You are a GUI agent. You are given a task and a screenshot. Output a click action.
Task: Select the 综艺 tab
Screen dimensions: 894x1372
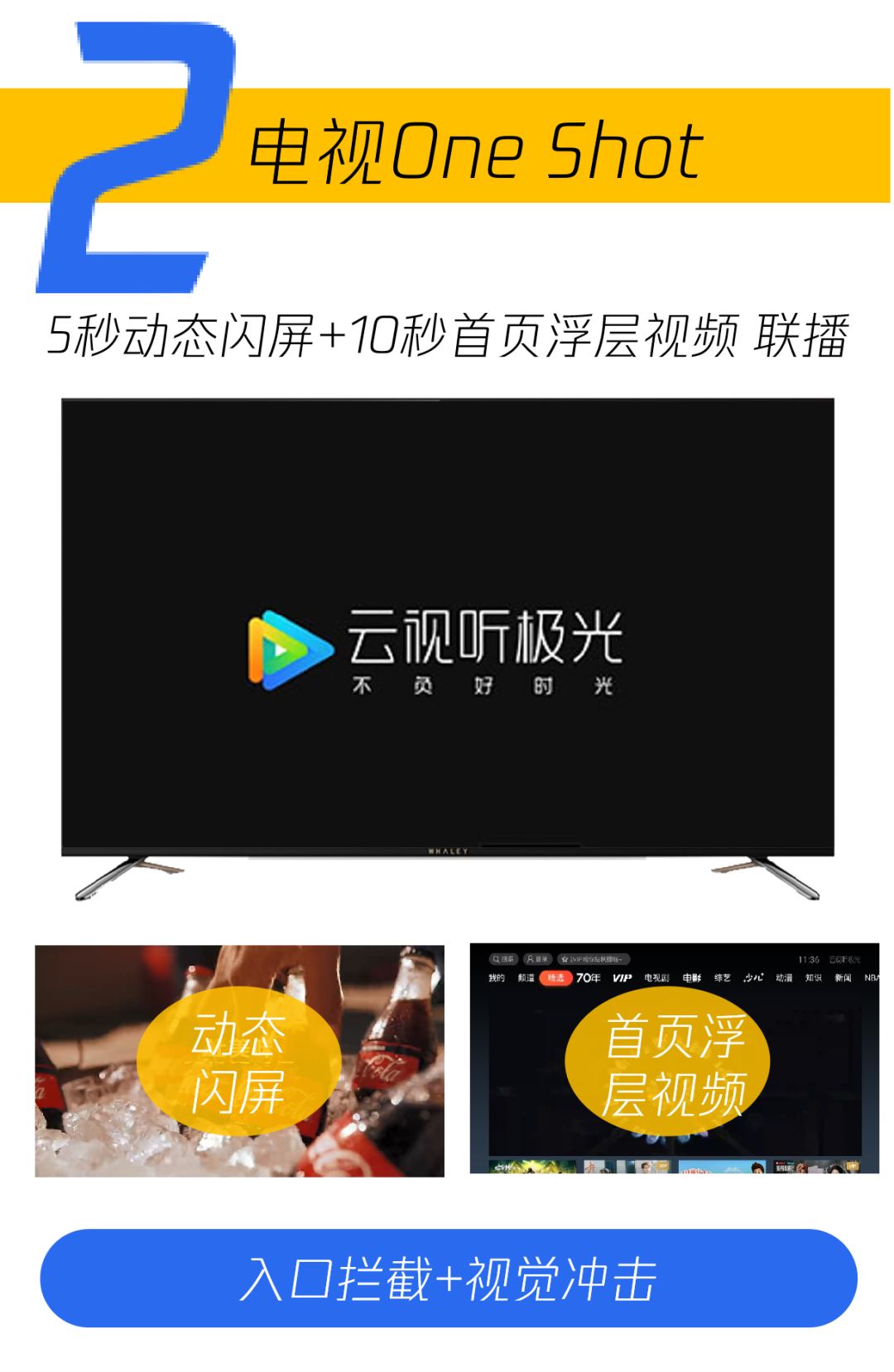[721, 976]
